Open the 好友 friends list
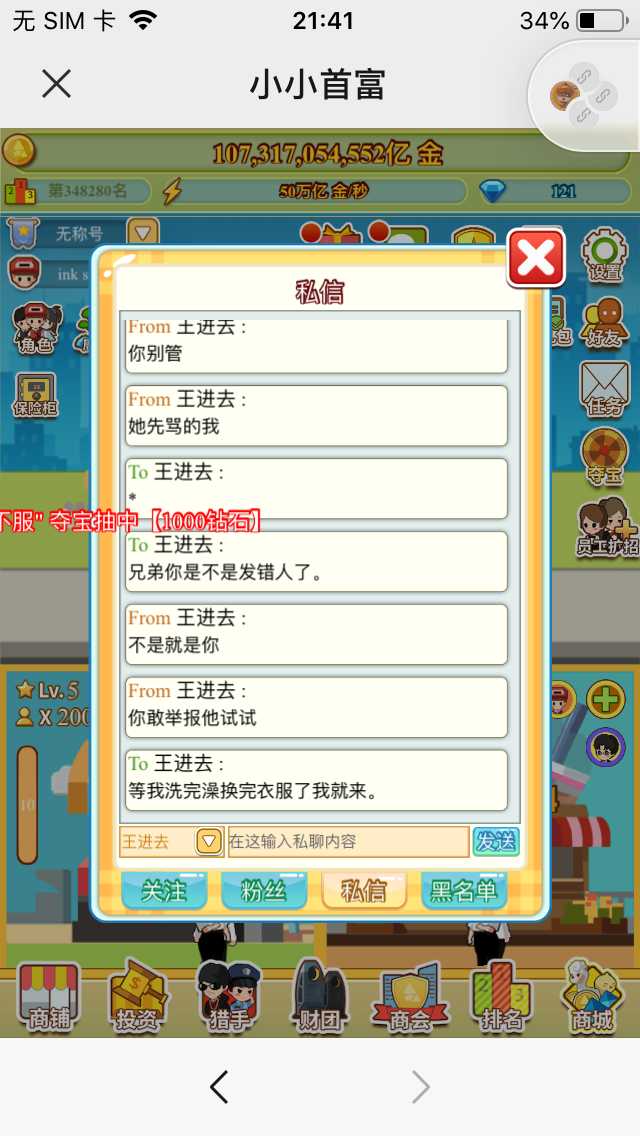The height and width of the screenshot is (1136, 640). tap(604, 322)
